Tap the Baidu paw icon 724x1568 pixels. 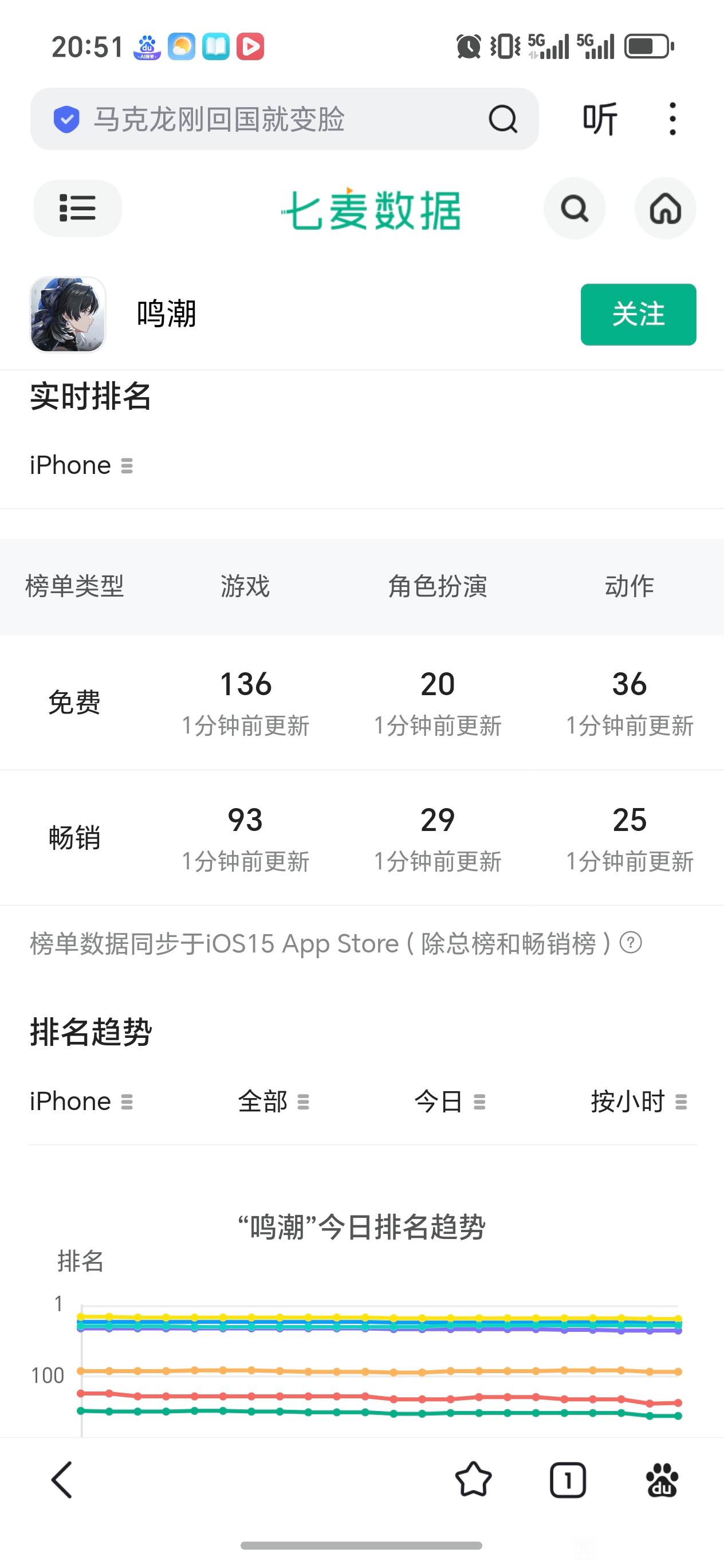pos(662,1479)
